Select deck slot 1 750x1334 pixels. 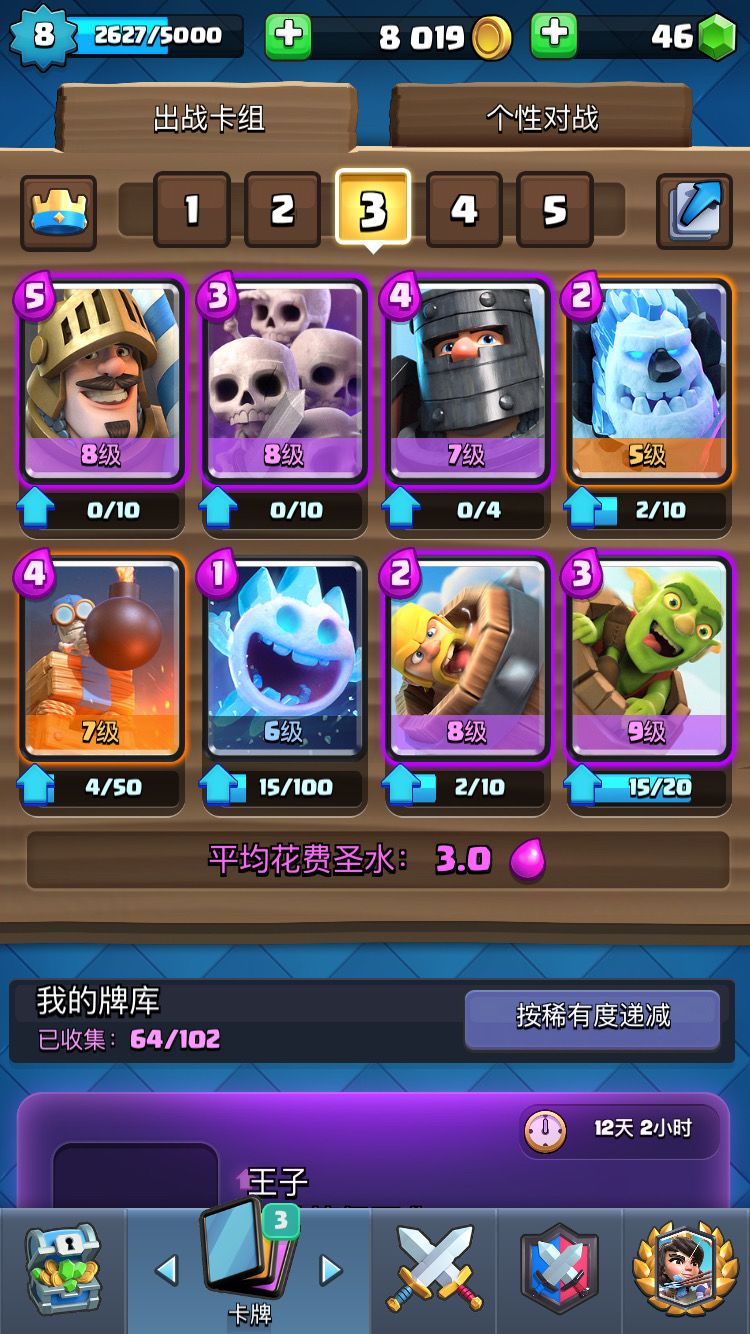[x=191, y=210]
